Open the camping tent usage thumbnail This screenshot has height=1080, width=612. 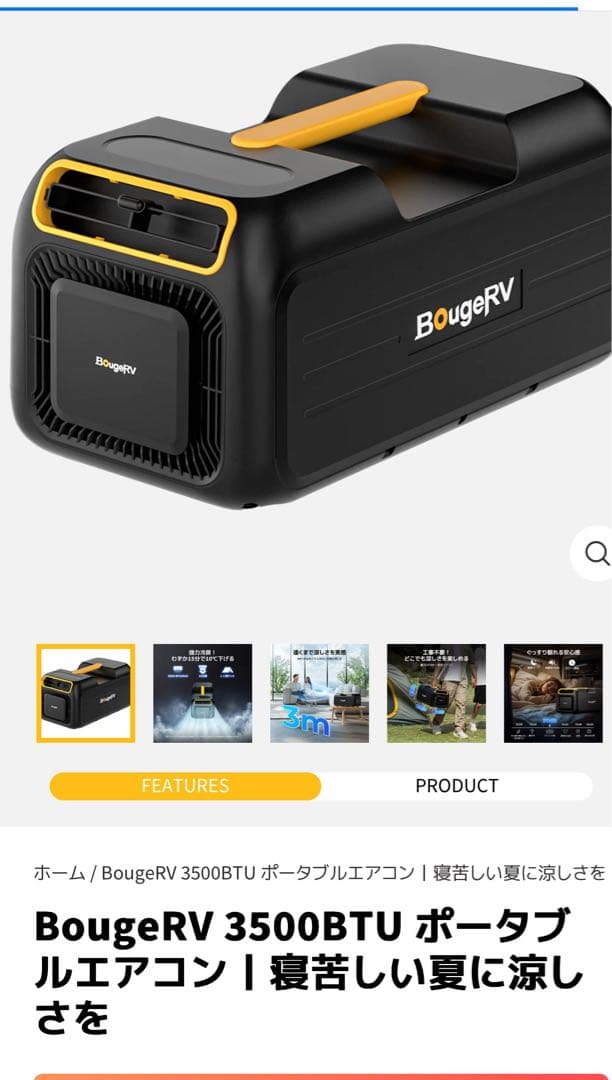tap(436, 693)
